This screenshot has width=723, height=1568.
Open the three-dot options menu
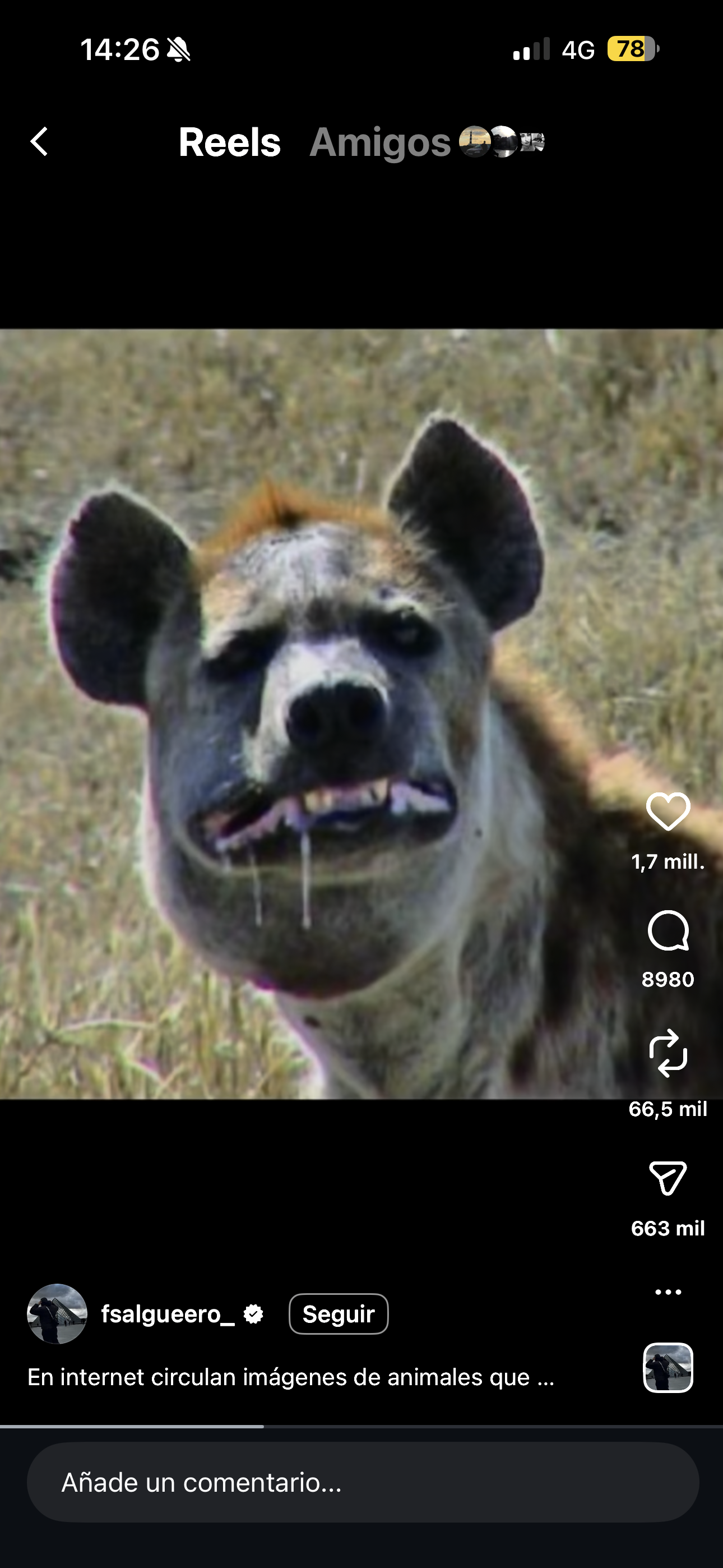(x=668, y=1292)
